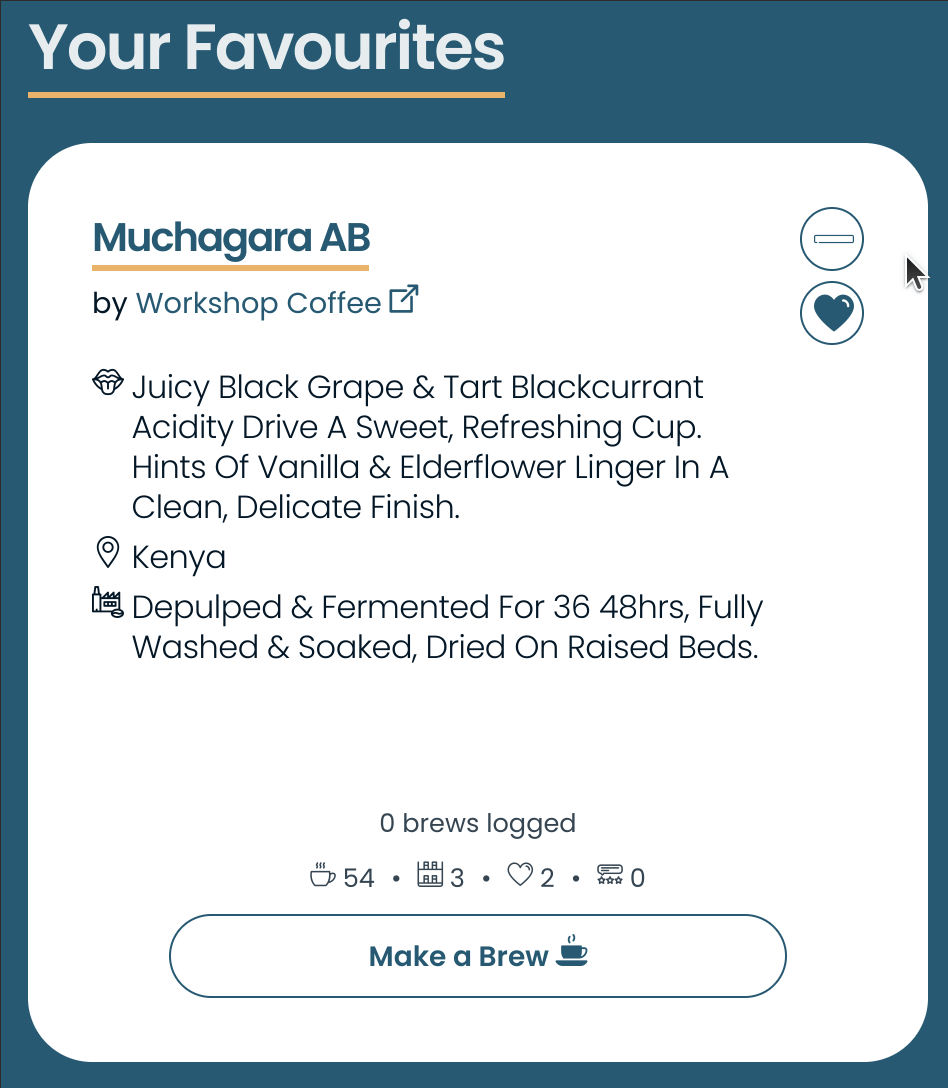Make a Brew with Muchagara AB
The width and height of the screenshot is (948, 1088).
tap(477, 956)
